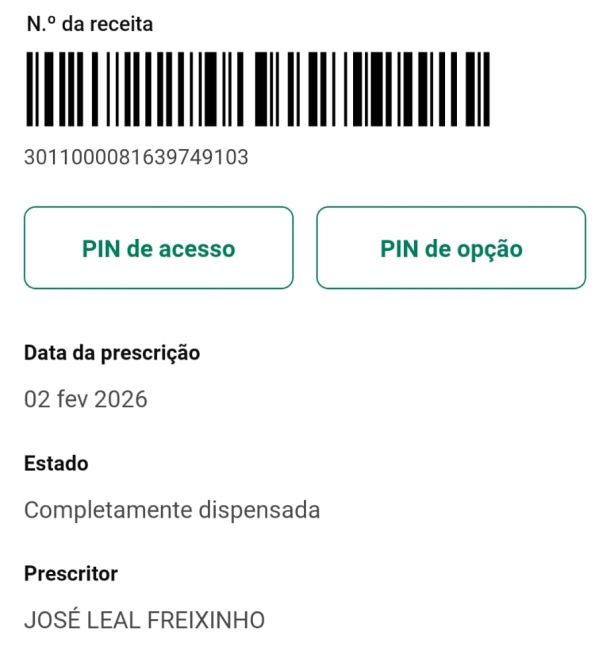The image size is (610, 670).
Task: Tap the PIN de acesso button
Action: pos(158,248)
